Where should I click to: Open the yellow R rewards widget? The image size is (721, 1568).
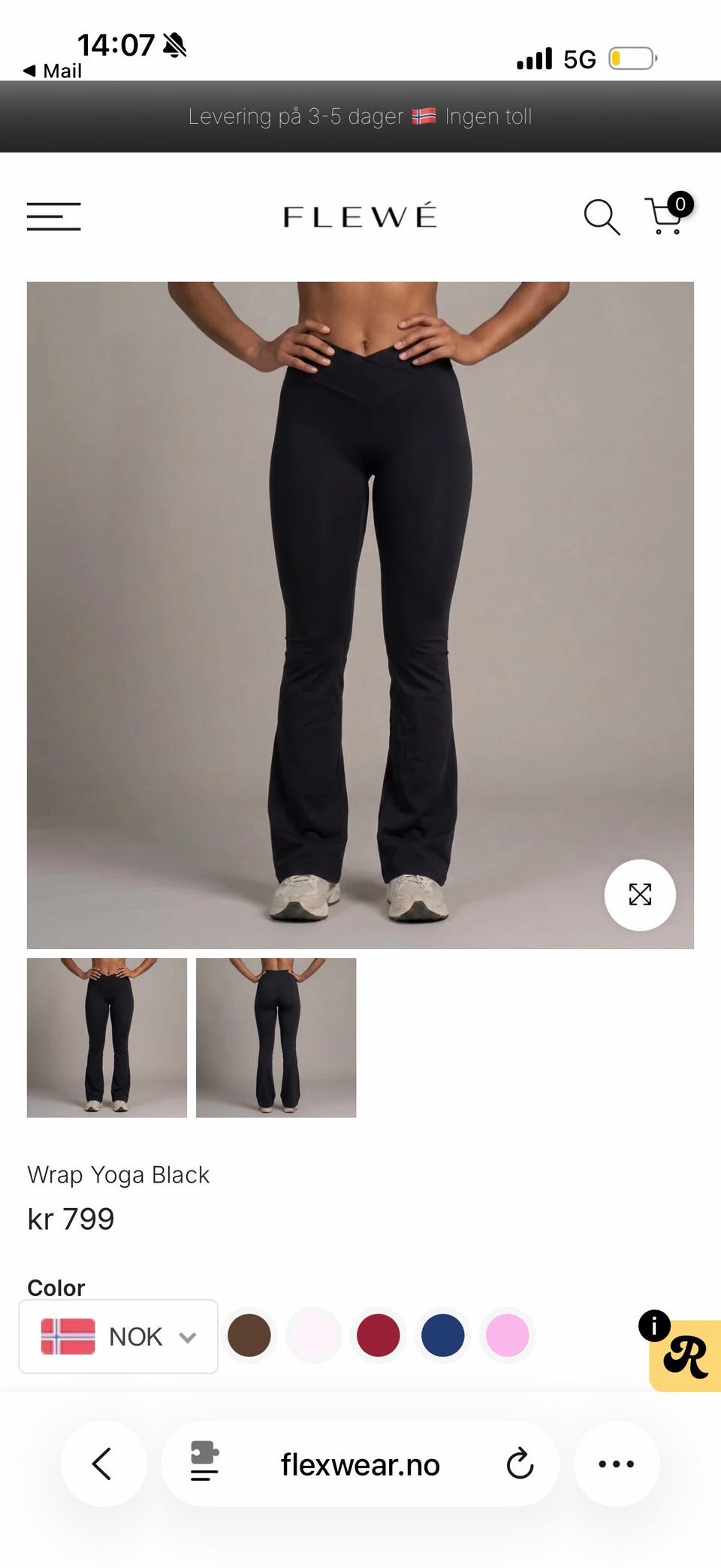pos(685,1356)
